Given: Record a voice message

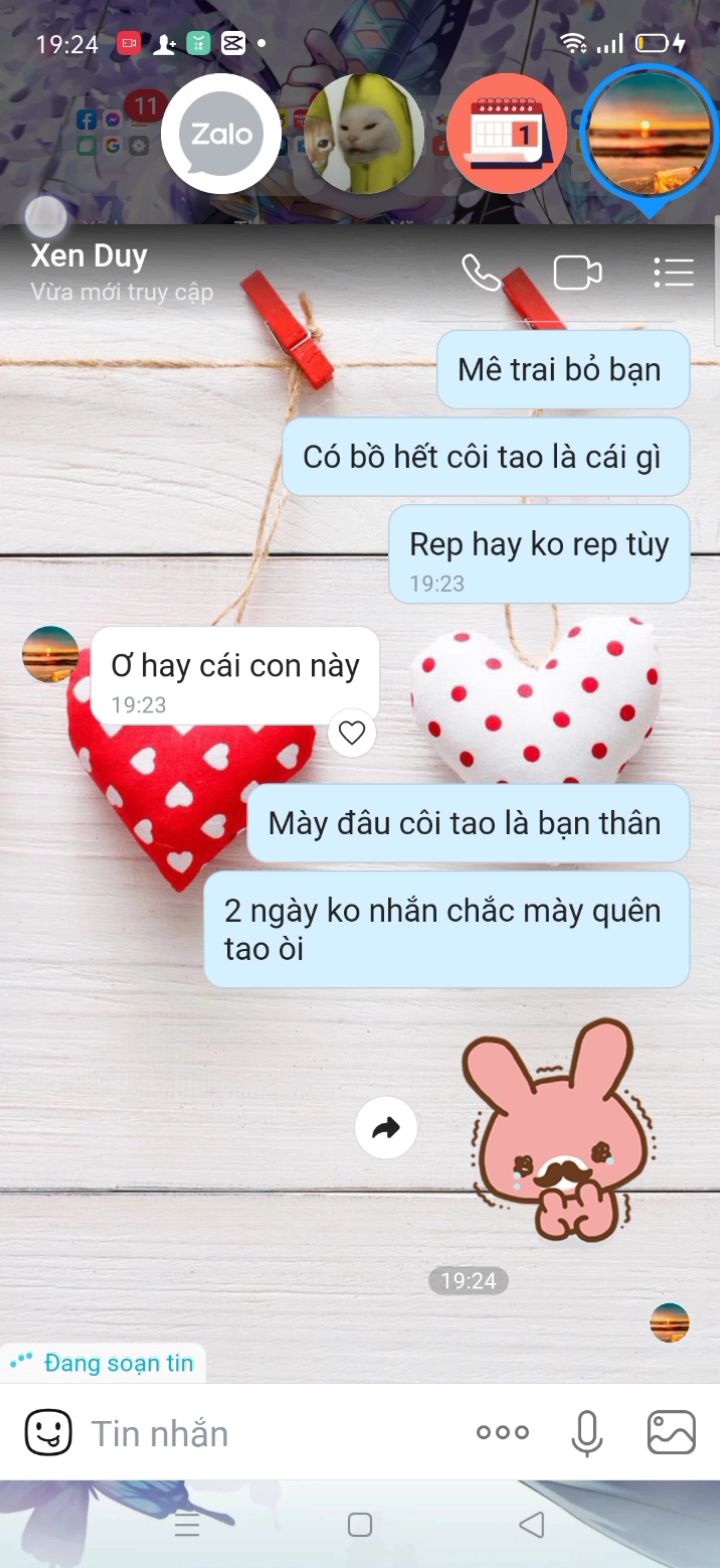Looking at the screenshot, I should 587,1433.
